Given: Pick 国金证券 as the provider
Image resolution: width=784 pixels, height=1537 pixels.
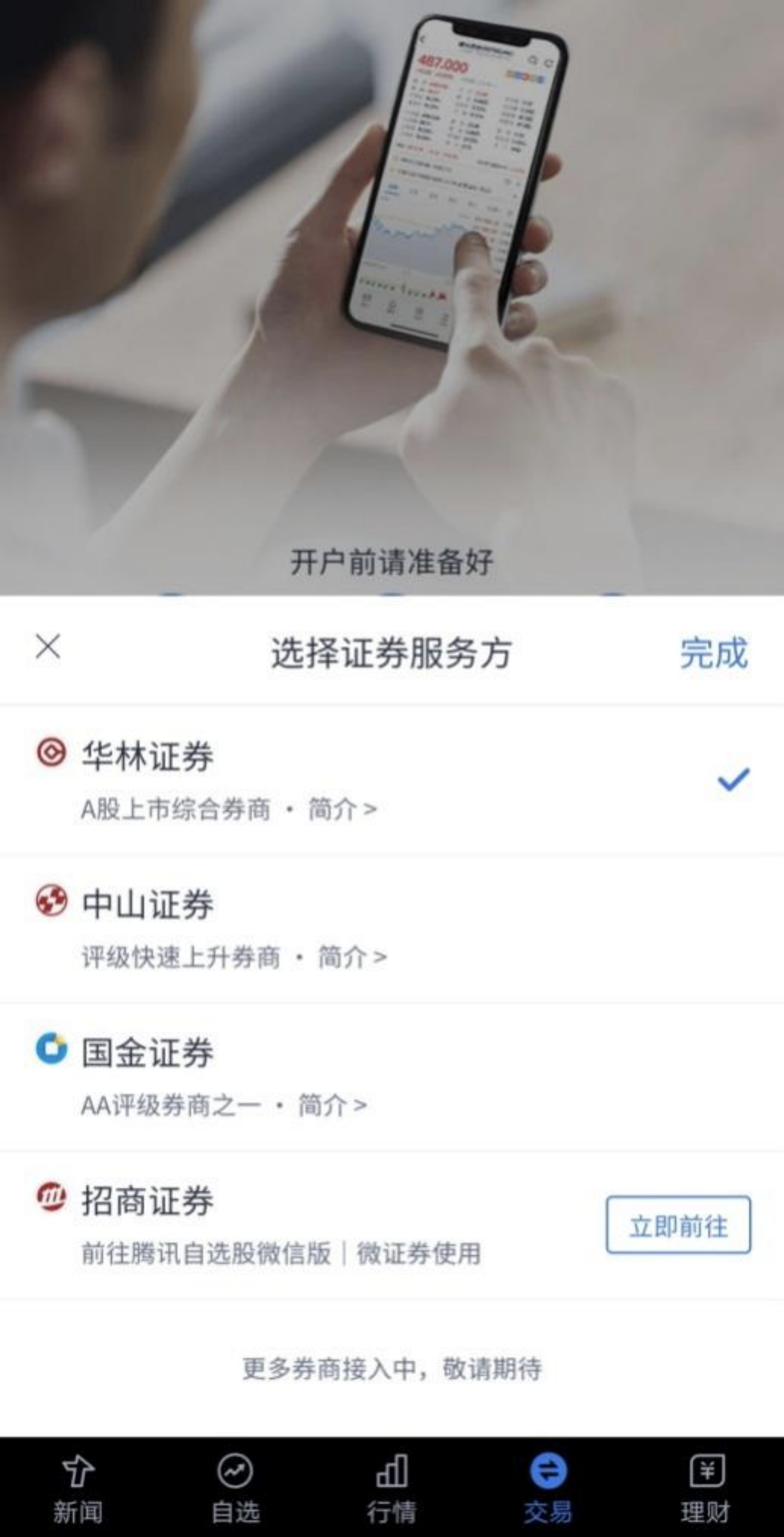Looking at the screenshot, I should (x=392, y=1077).
